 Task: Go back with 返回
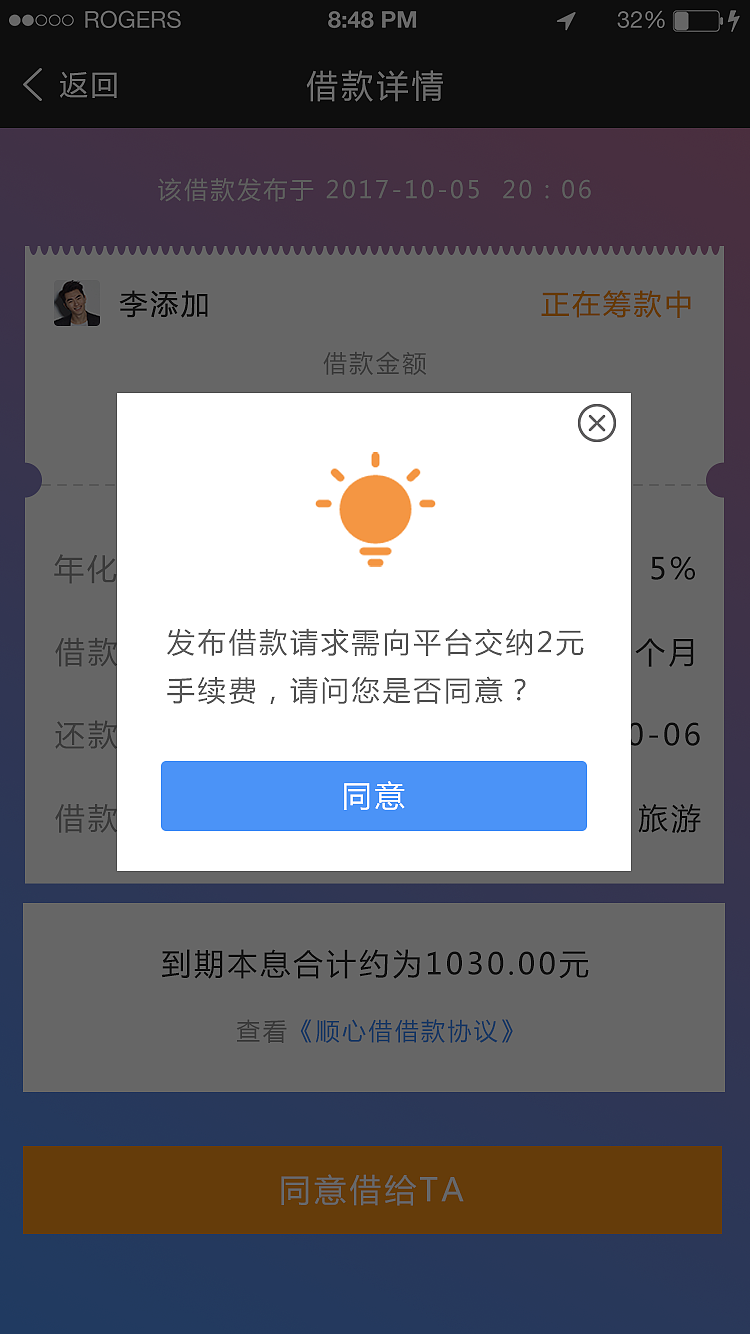click(x=70, y=85)
